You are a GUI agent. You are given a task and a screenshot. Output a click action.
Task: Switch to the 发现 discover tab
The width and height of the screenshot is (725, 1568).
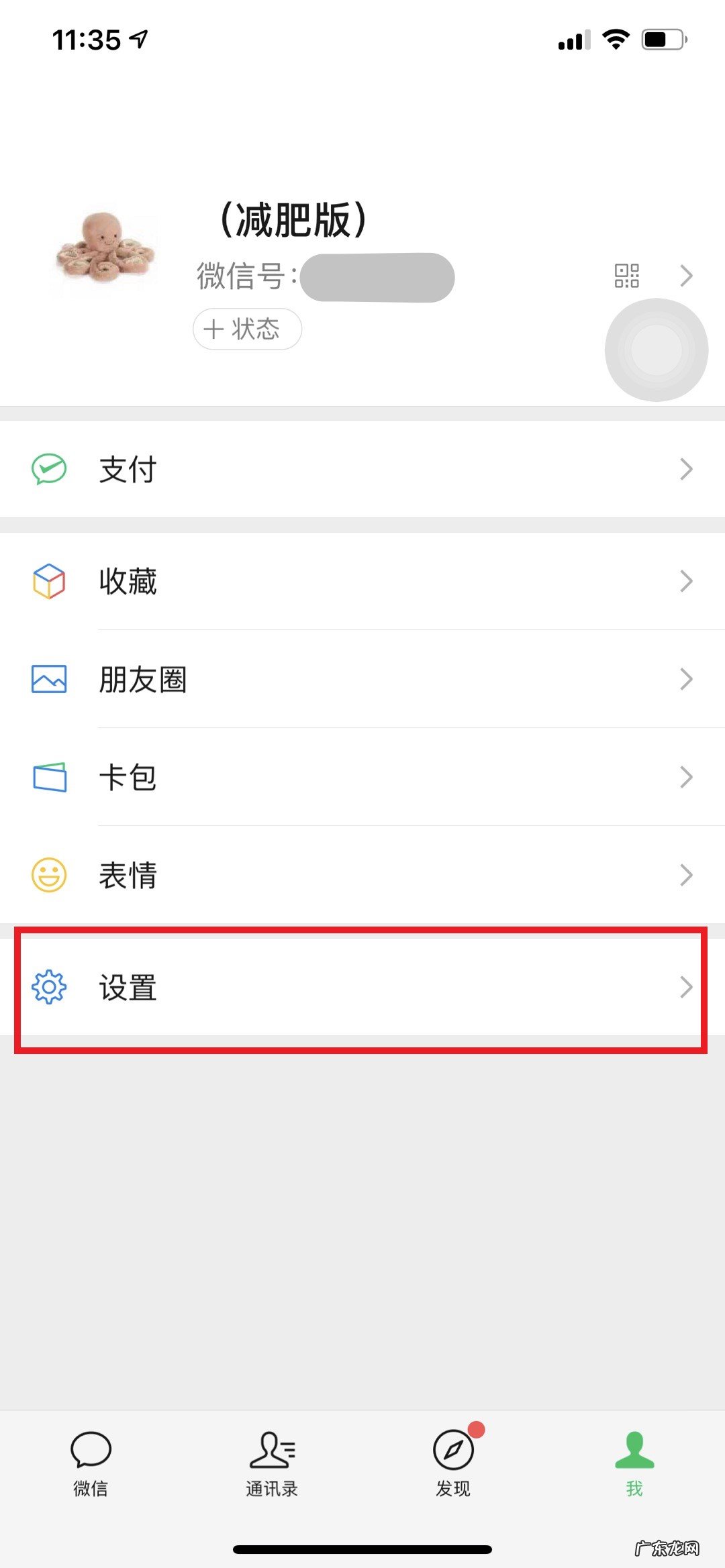(x=453, y=1464)
